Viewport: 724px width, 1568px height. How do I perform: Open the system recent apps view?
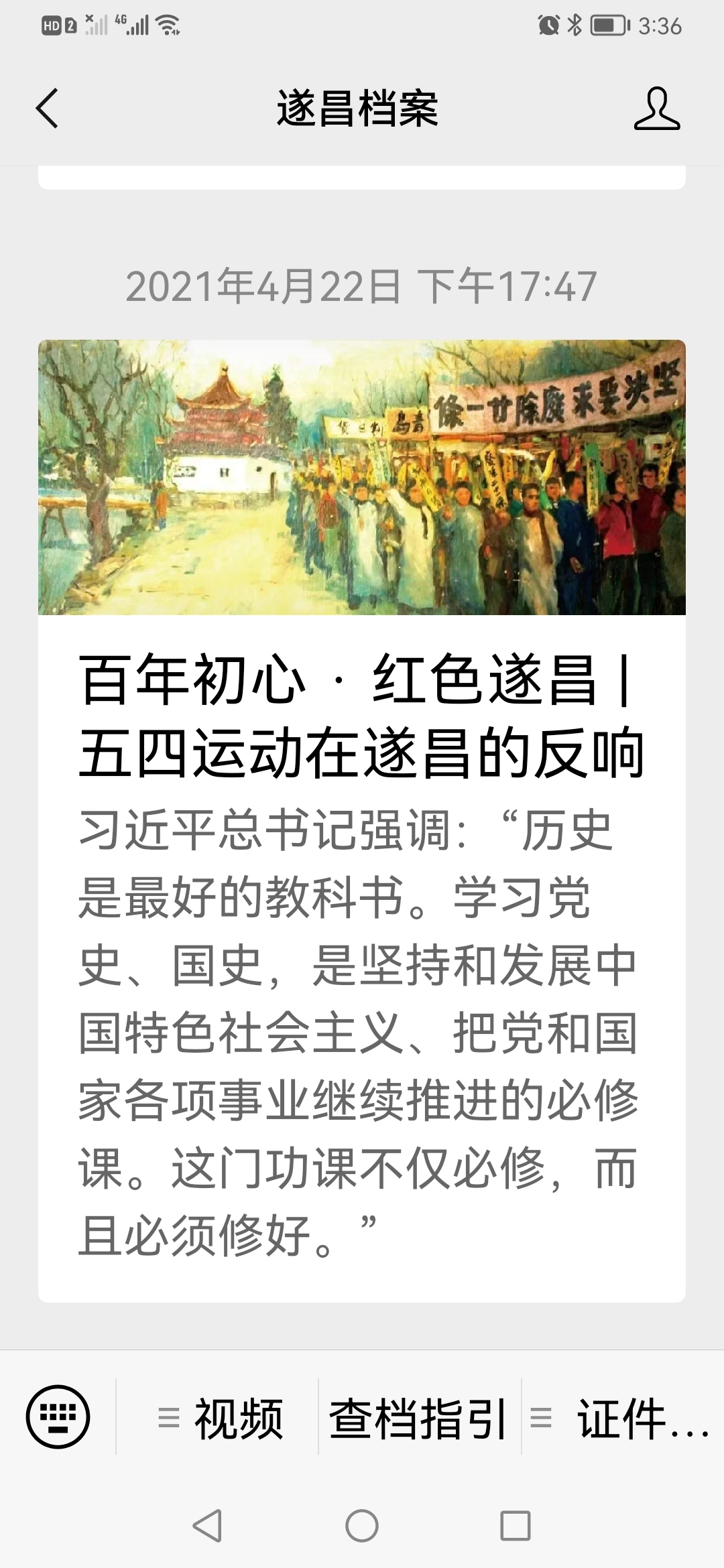coord(516,1526)
